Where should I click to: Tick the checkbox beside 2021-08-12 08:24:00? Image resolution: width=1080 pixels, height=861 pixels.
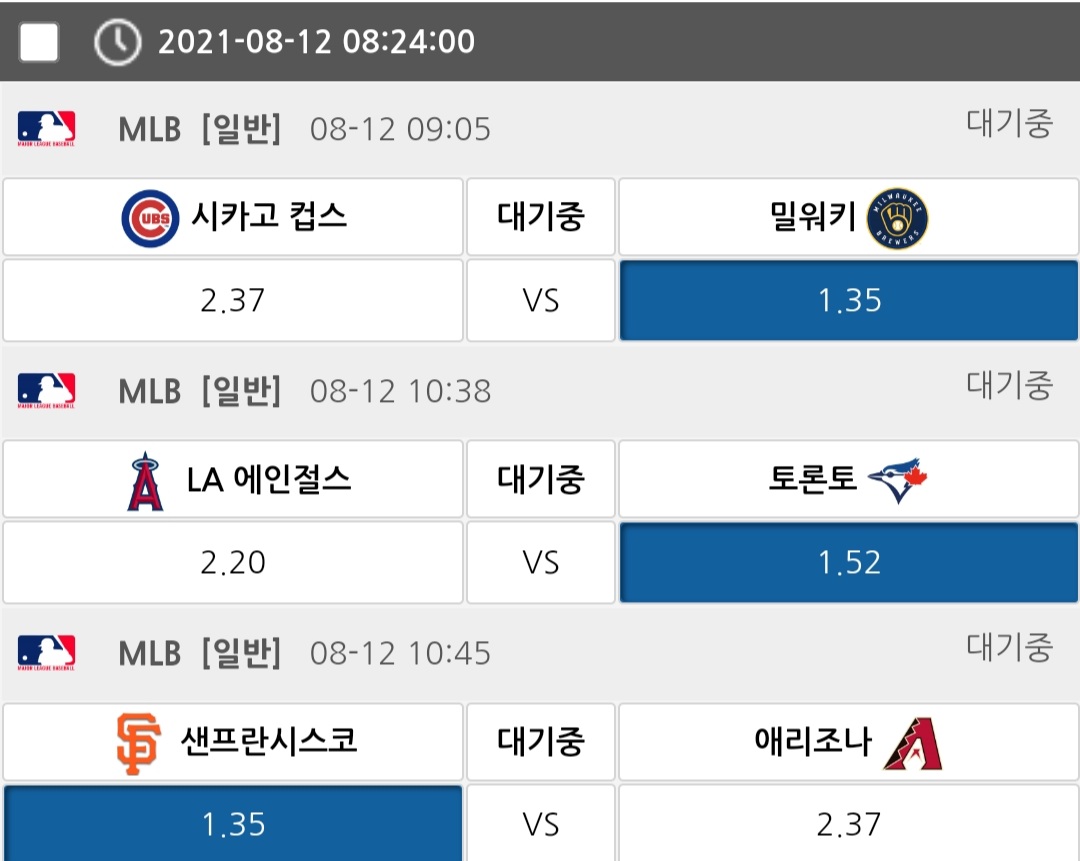coord(39,41)
